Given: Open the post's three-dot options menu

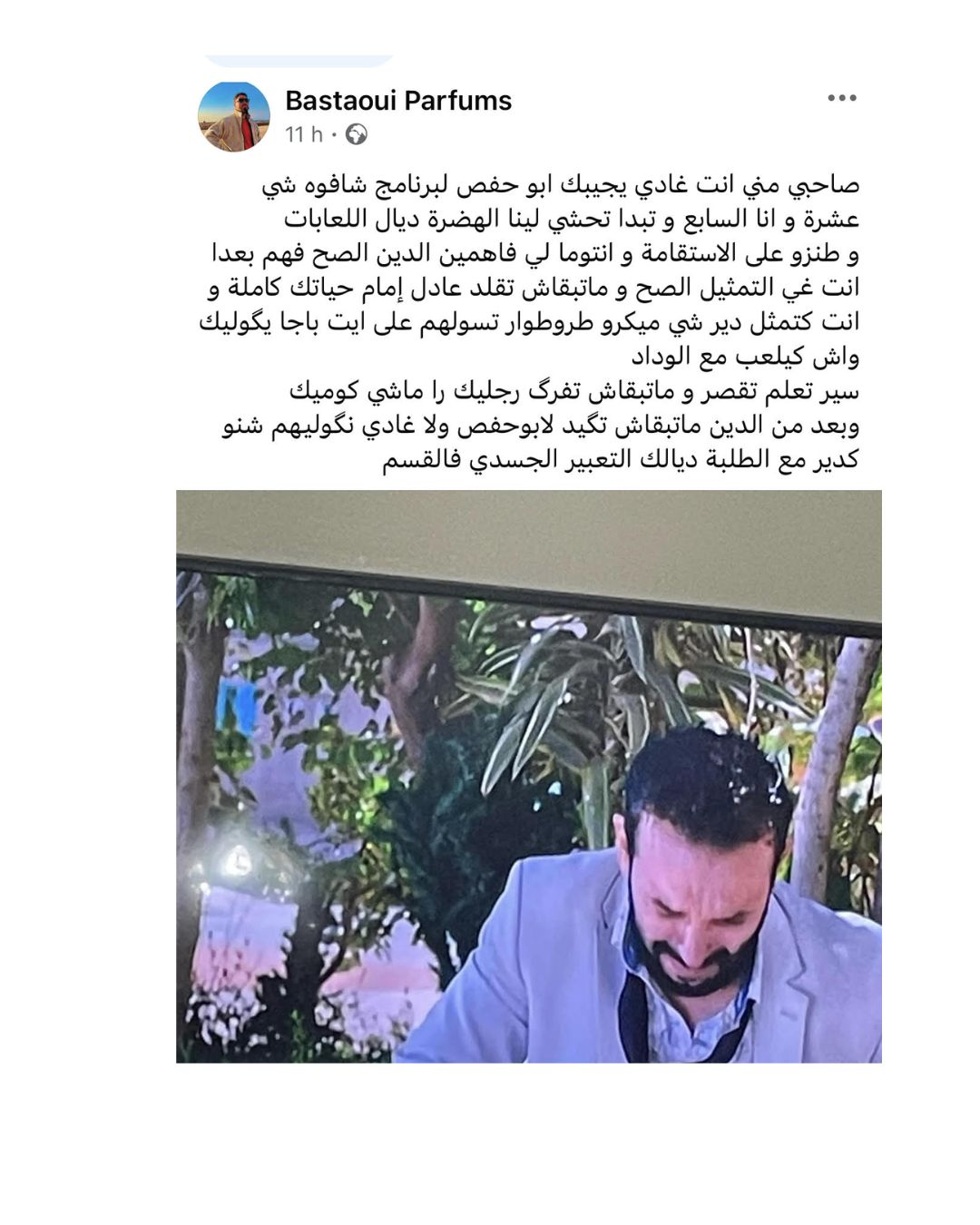Looking at the screenshot, I should click(841, 98).
